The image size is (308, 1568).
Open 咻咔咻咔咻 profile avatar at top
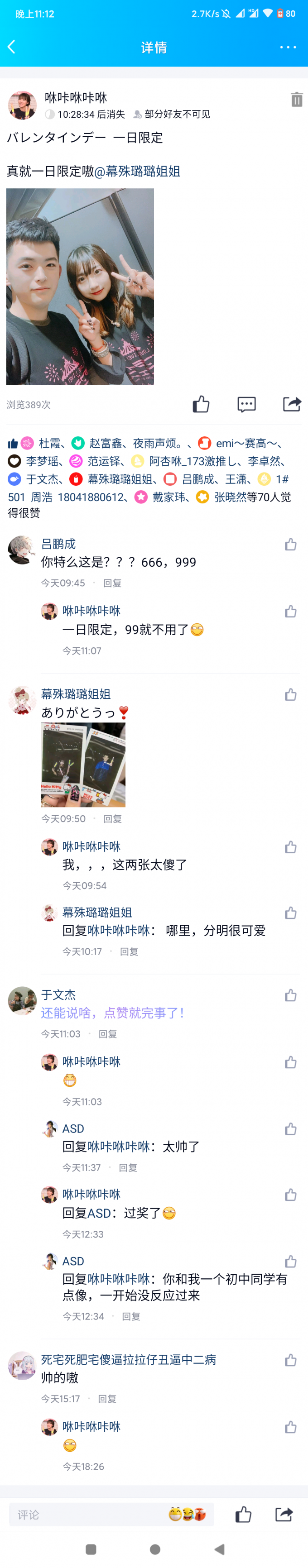(x=22, y=105)
